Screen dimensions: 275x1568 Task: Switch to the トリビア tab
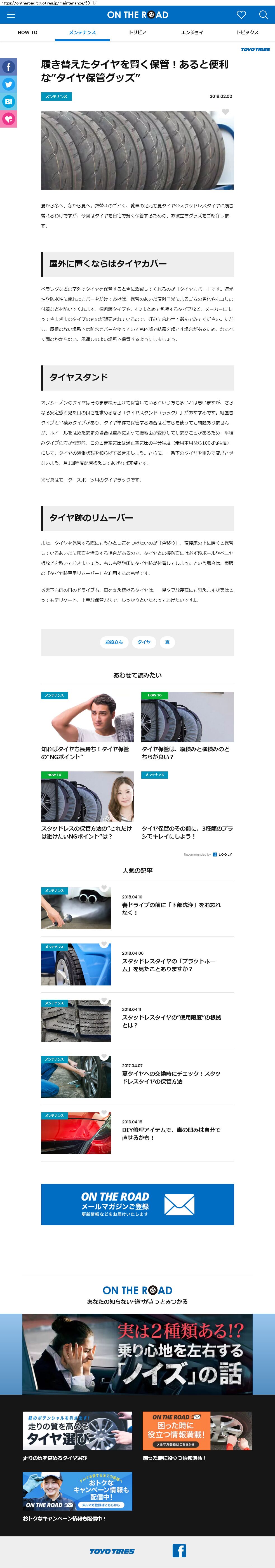[x=138, y=32]
